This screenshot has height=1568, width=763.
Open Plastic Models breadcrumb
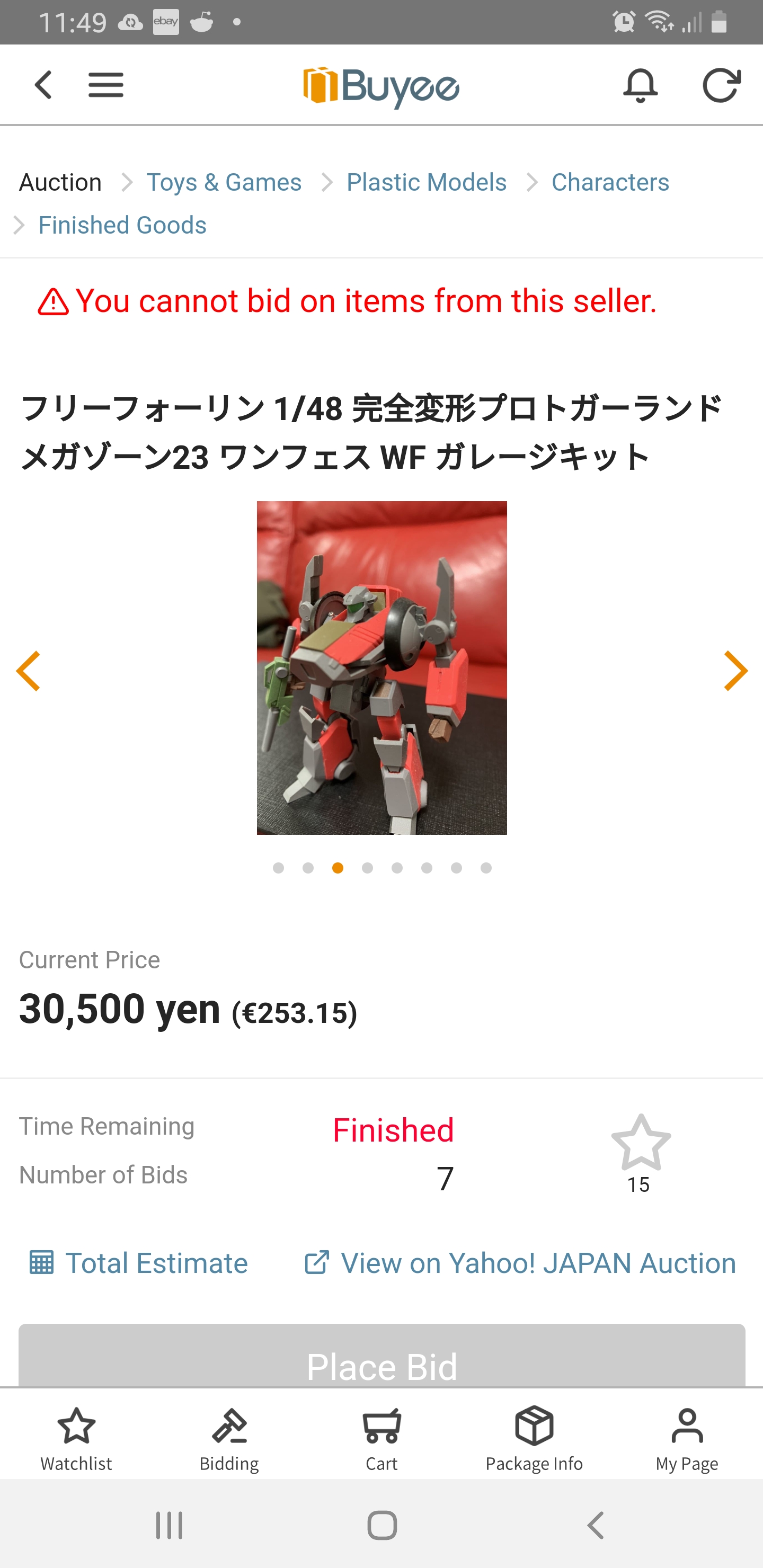pyautogui.click(x=426, y=182)
